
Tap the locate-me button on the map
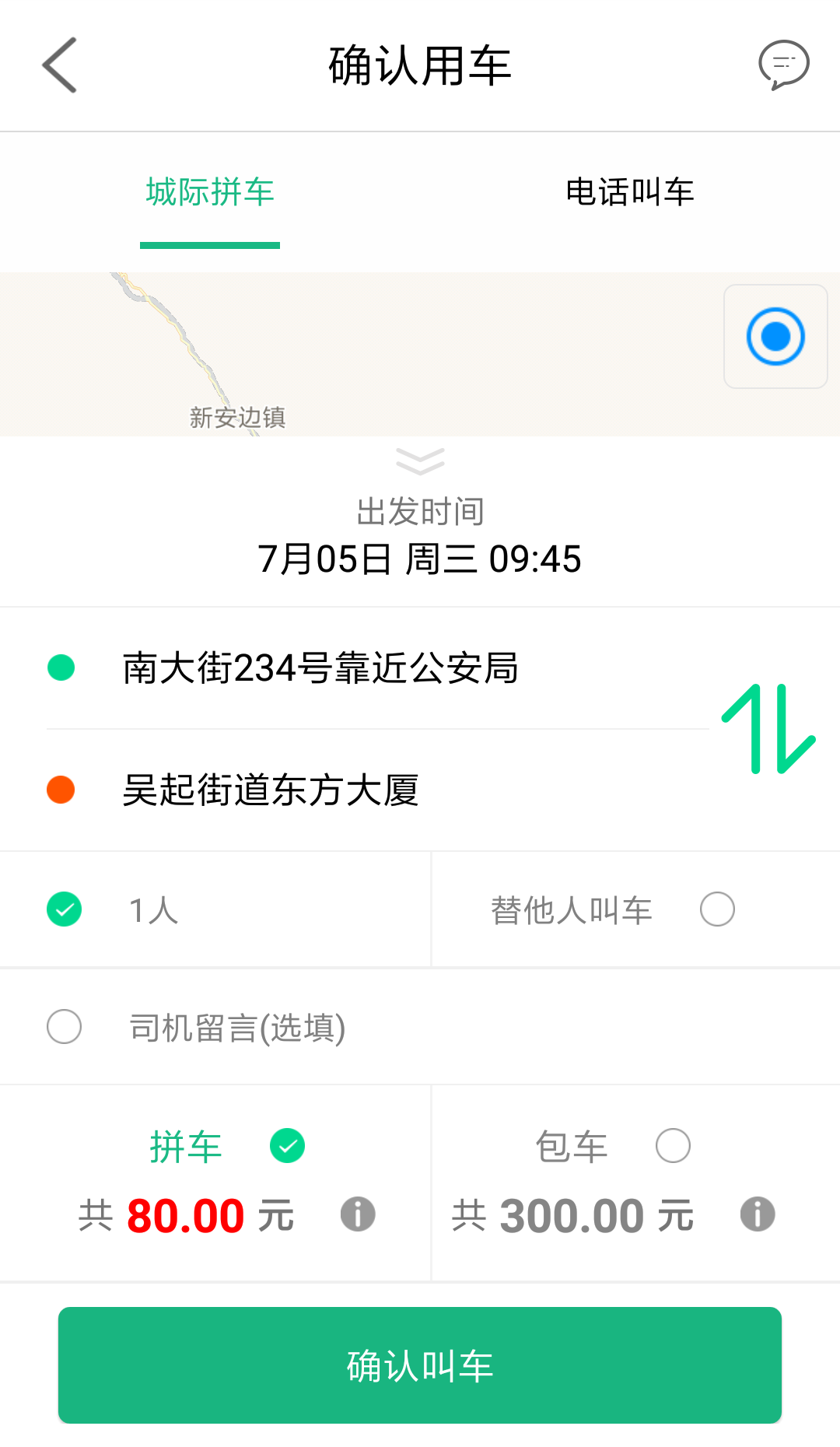[x=775, y=335]
